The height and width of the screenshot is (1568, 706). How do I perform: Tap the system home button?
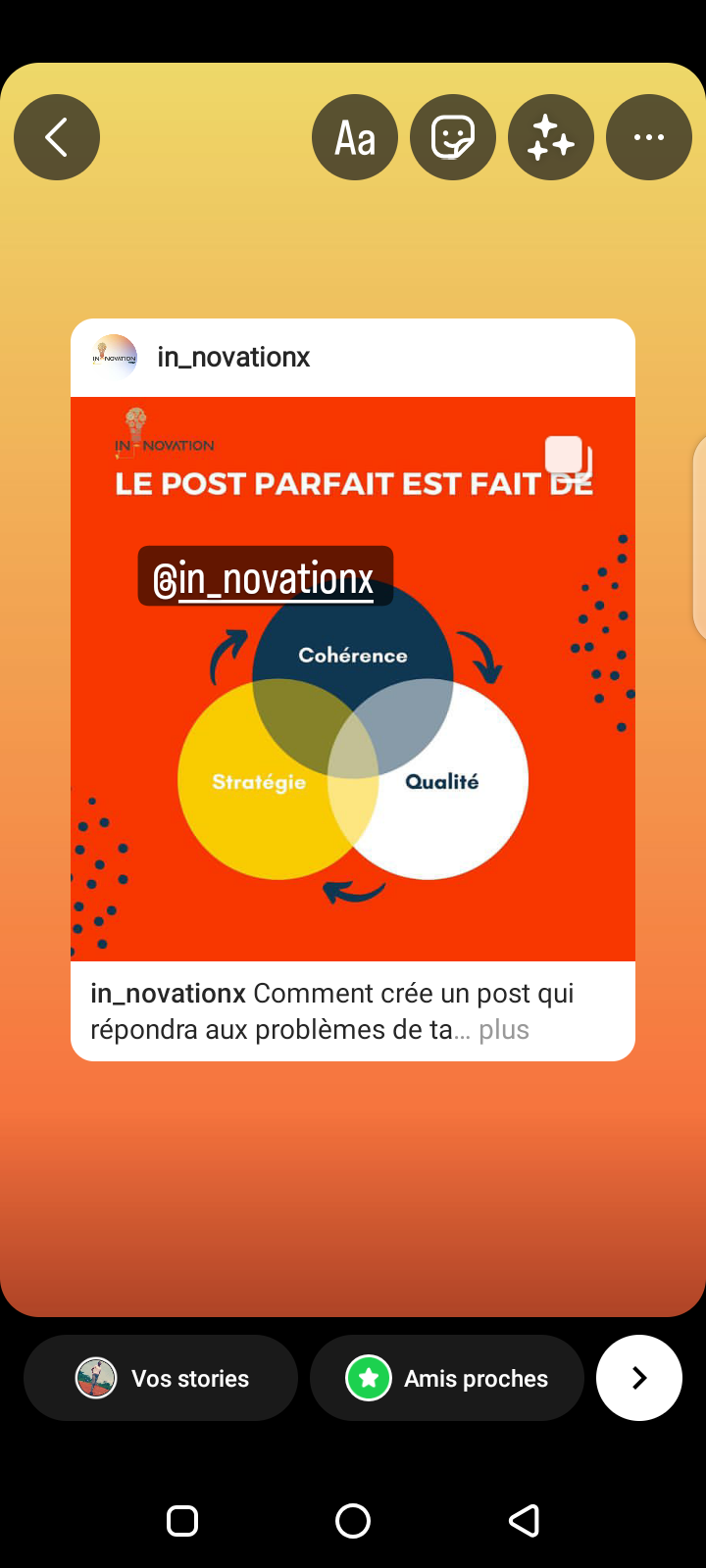[x=353, y=1521]
